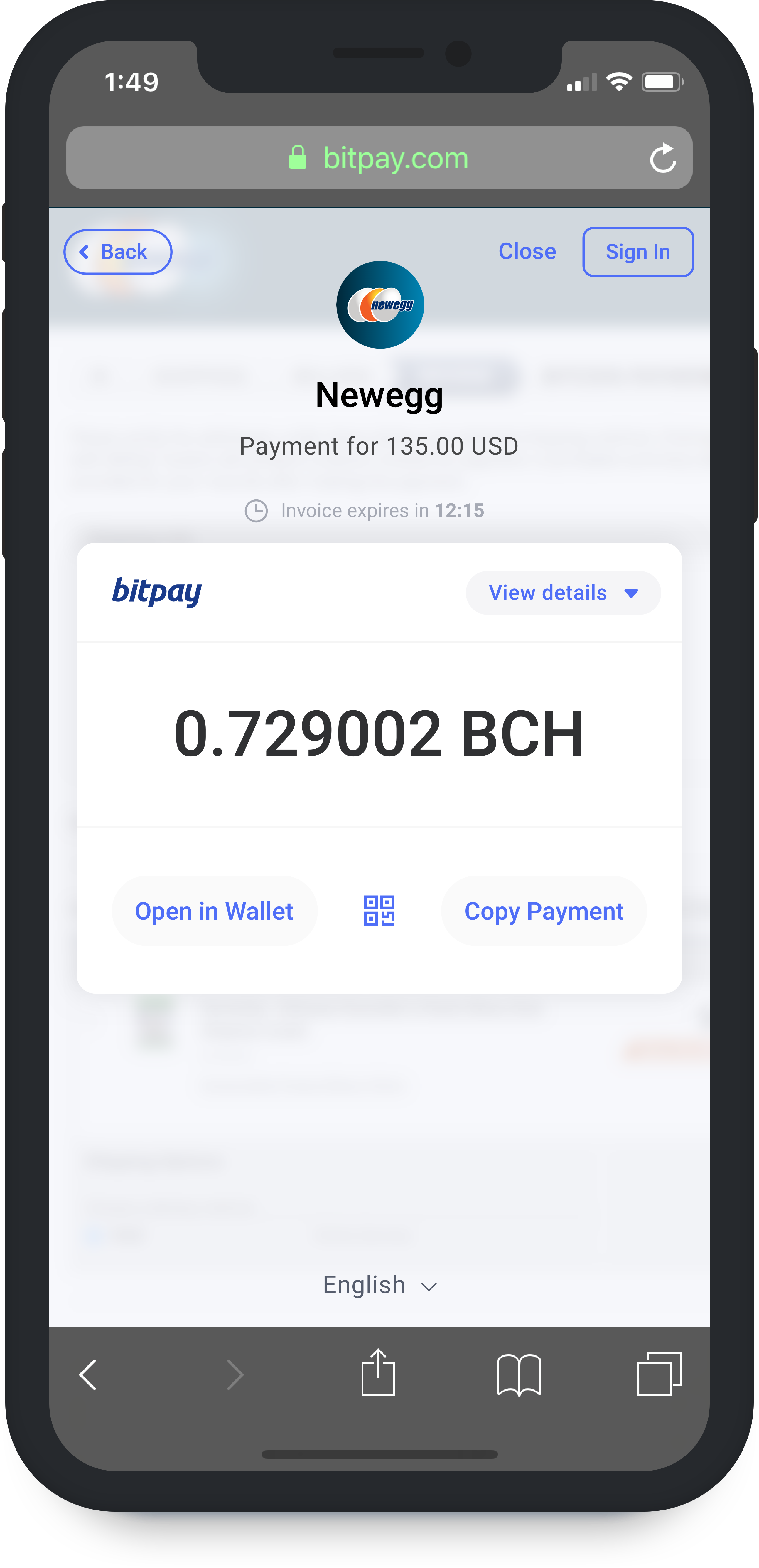Screen dimensions: 759x1568
Task: Open browser bookmarks
Action: (519, 1374)
